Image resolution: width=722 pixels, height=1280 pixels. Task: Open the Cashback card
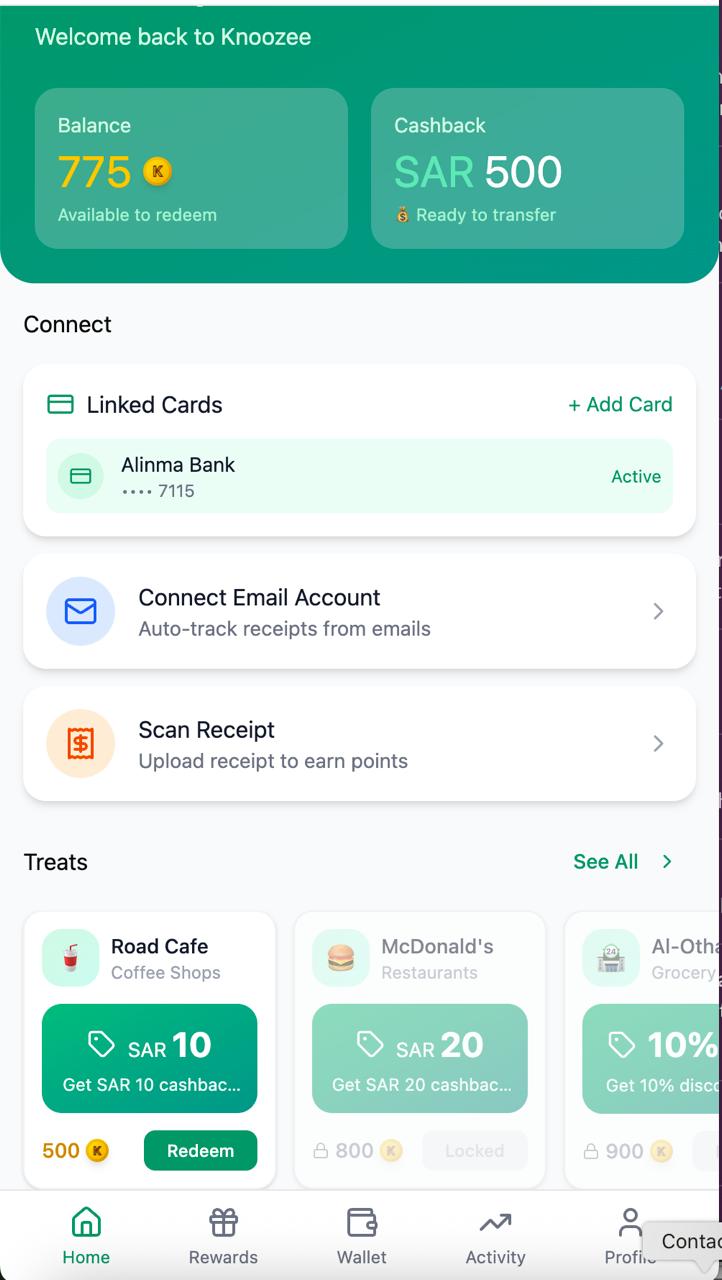click(527, 168)
